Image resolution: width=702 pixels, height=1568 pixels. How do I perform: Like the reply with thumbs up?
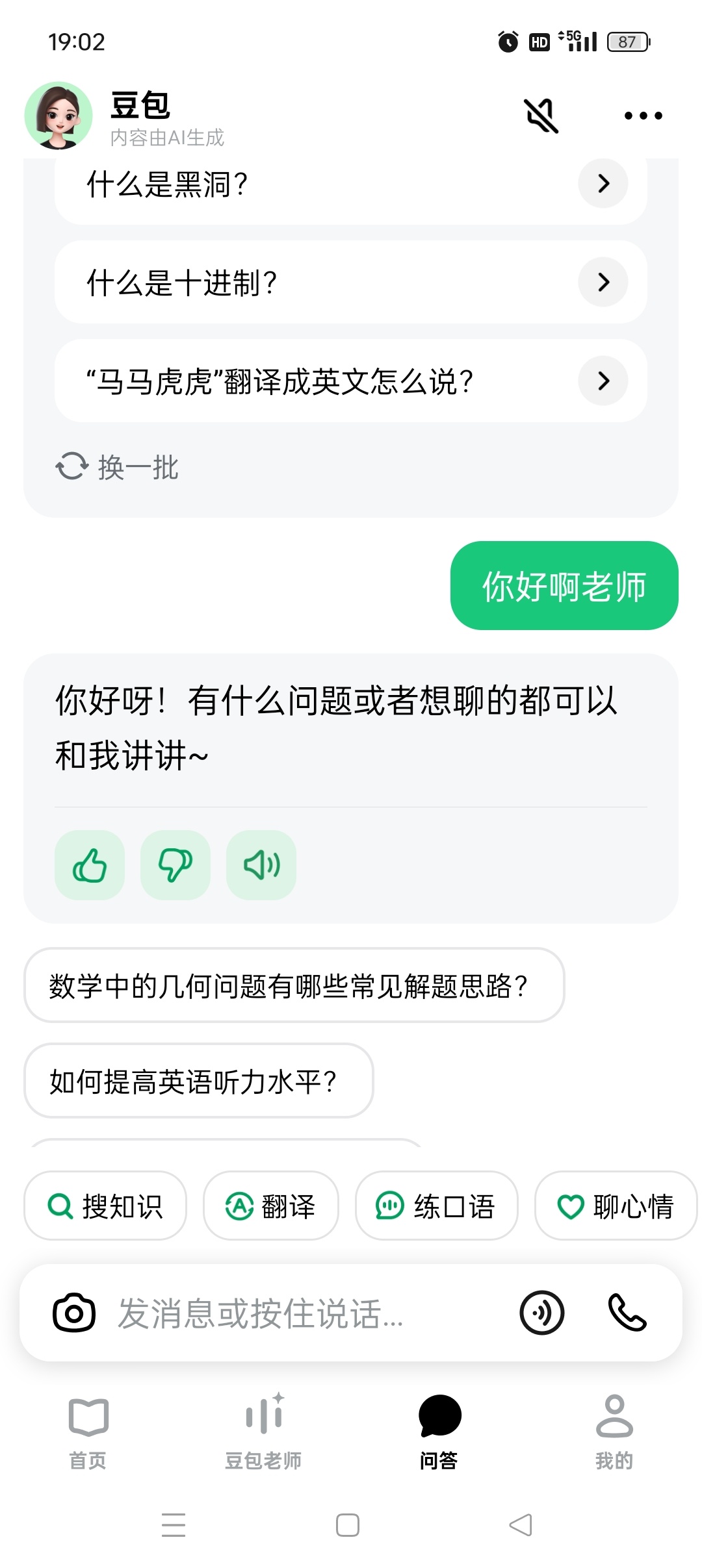pyautogui.click(x=90, y=865)
